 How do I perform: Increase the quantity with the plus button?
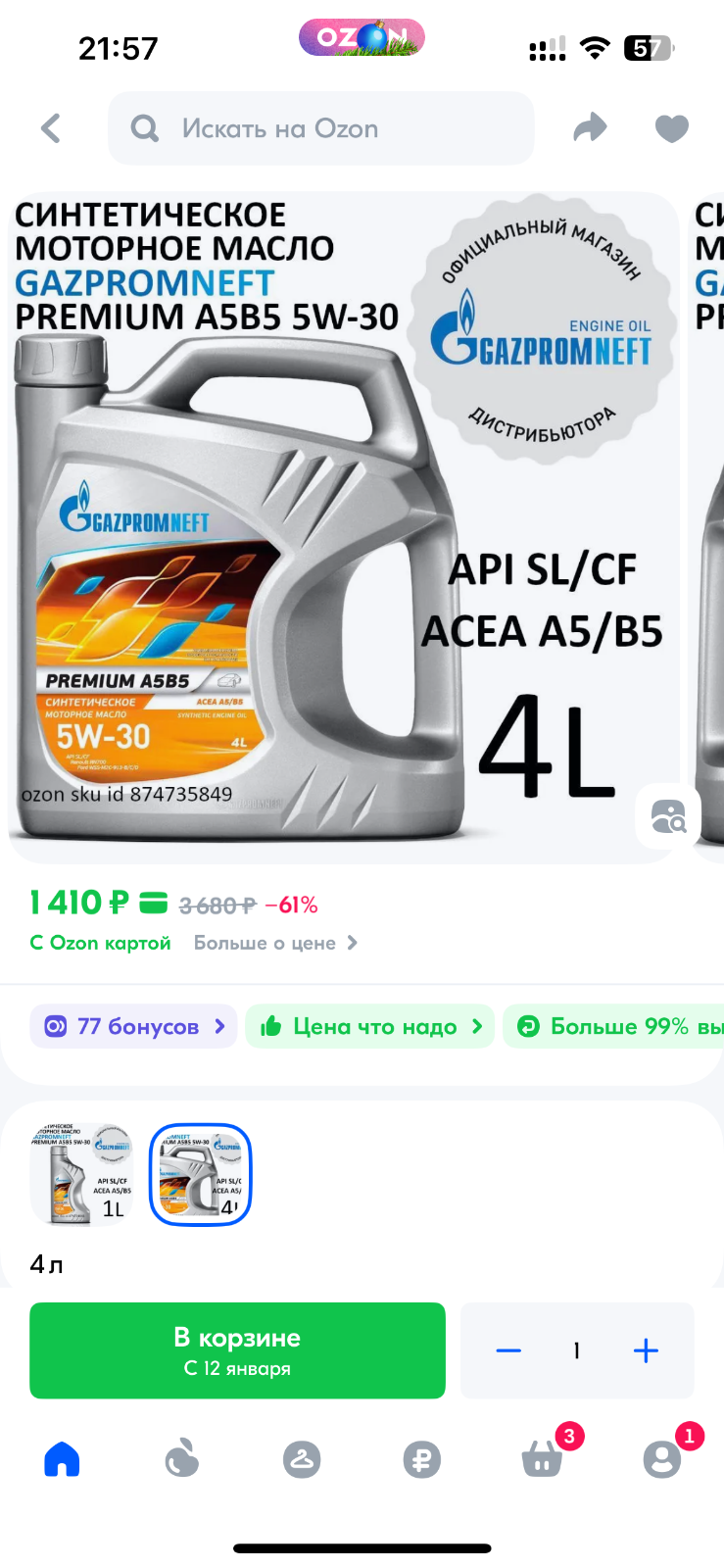pyautogui.click(x=646, y=1350)
